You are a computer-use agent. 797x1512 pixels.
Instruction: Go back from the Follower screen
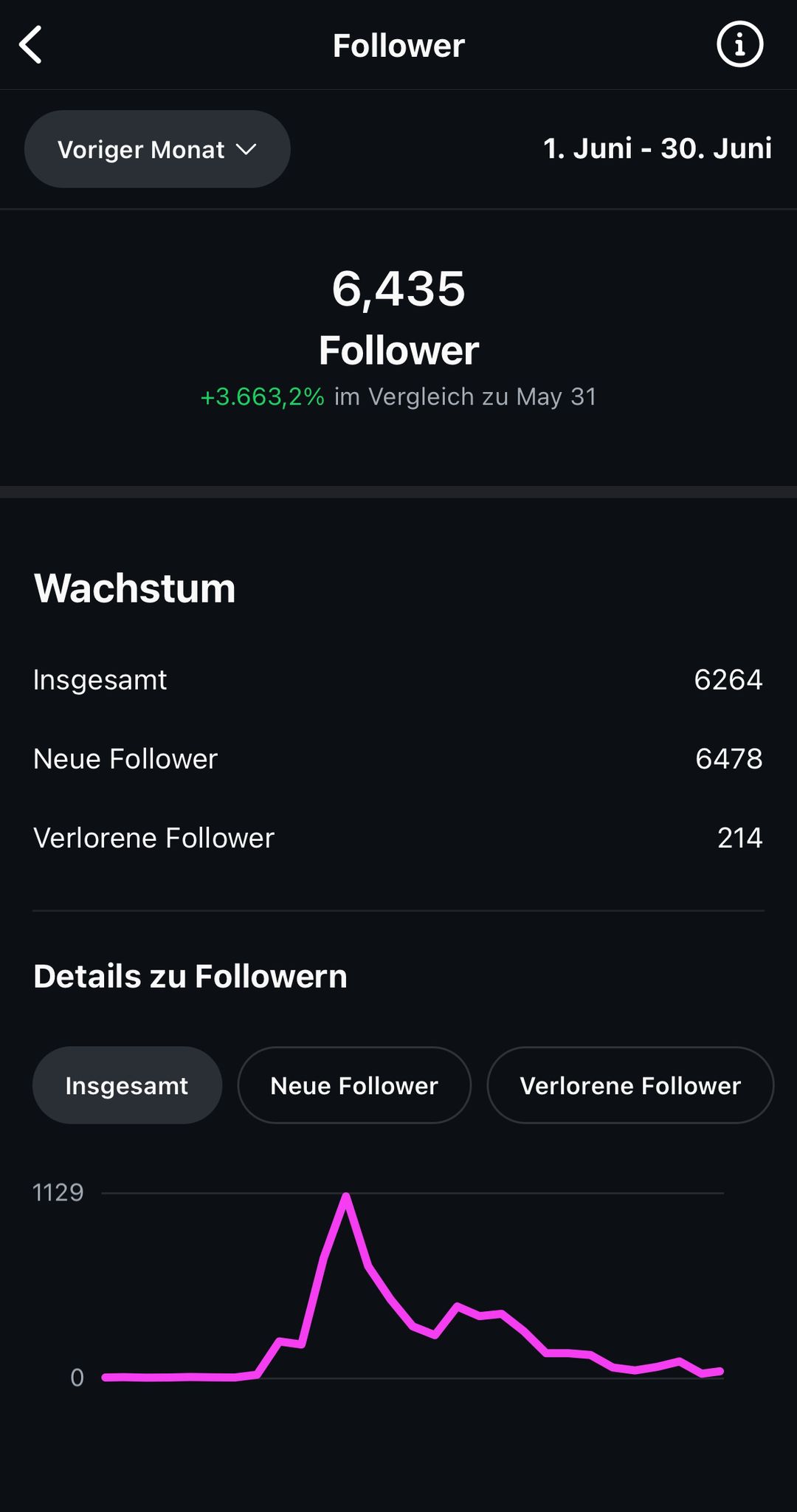click(x=31, y=46)
